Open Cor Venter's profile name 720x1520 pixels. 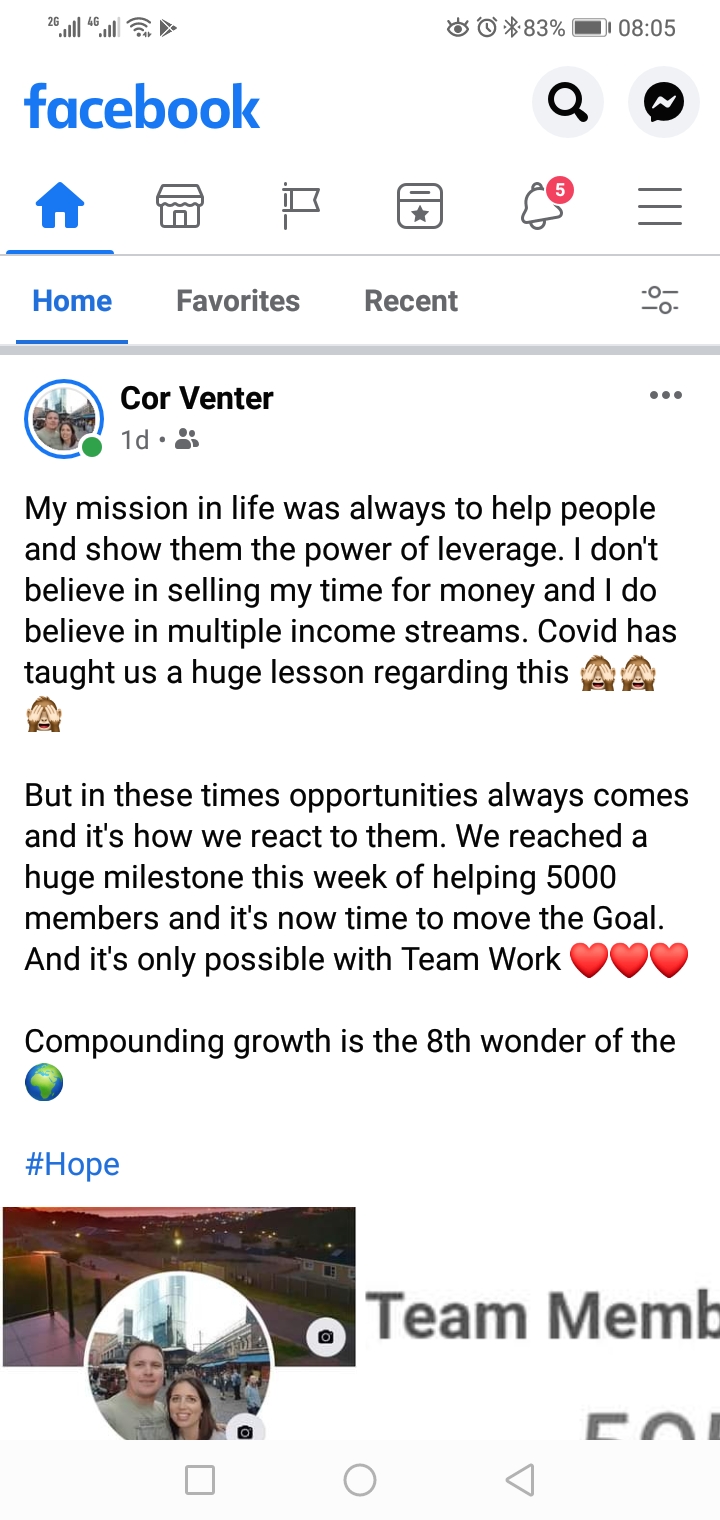(x=197, y=398)
